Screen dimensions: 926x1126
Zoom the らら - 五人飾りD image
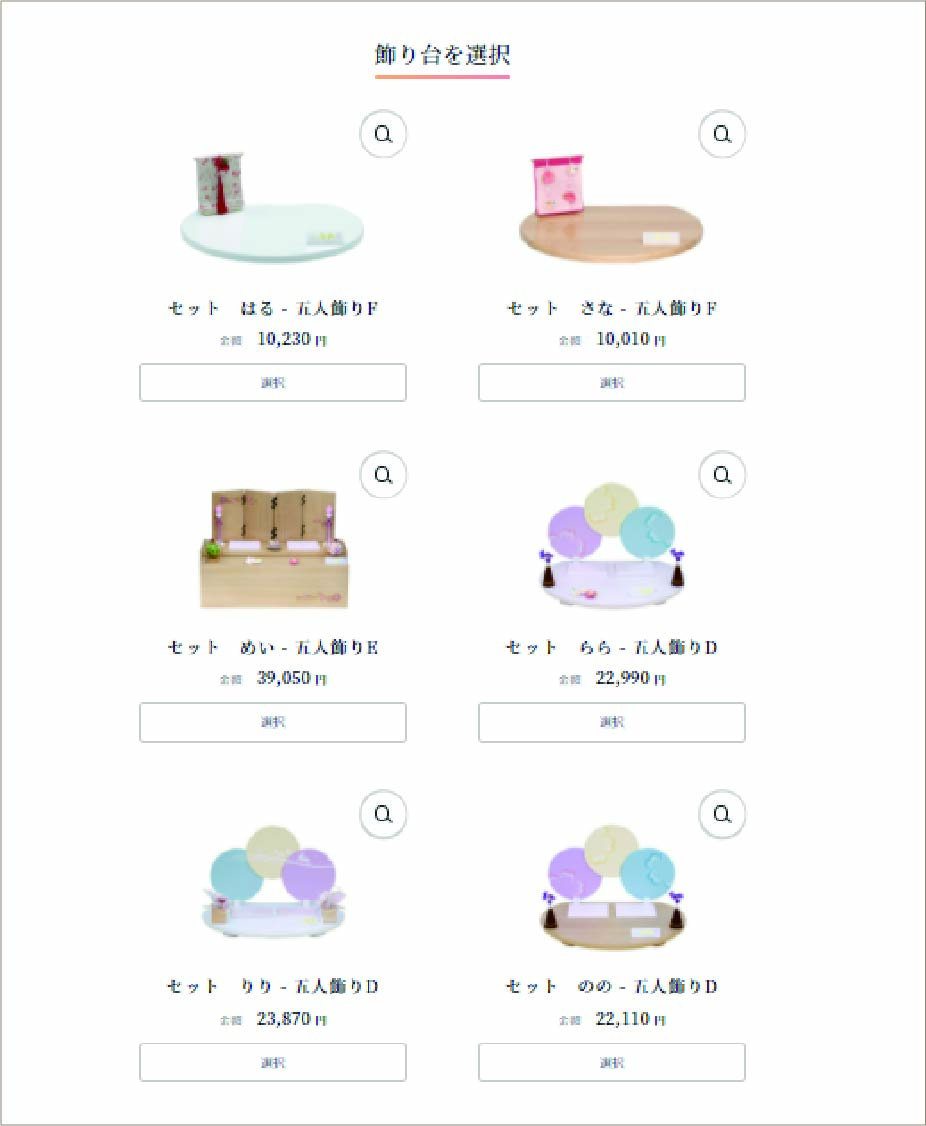722,474
